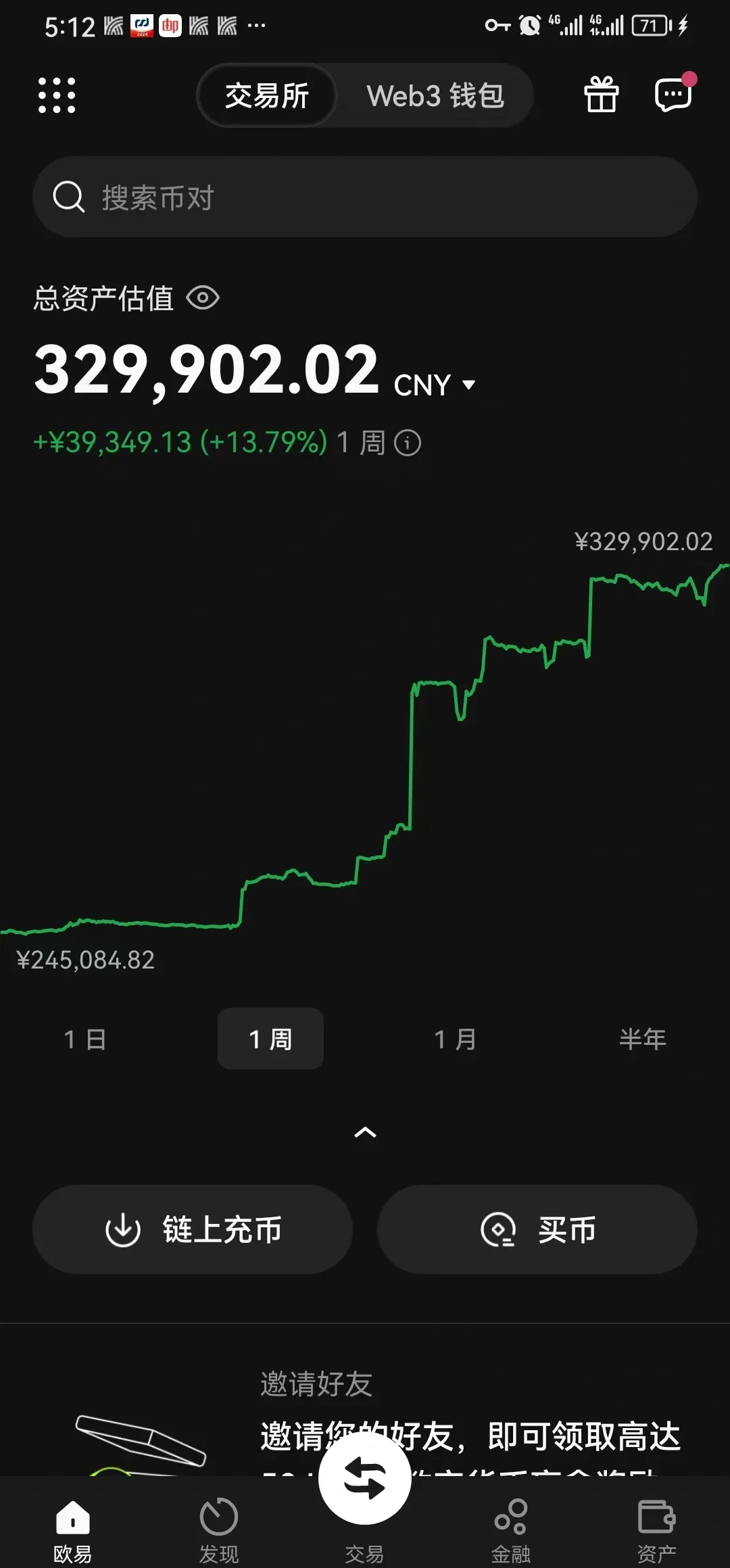This screenshot has width=730, height=1568.
Task: Collapse the chart with the chevron
Action: pyautogui.click(x=364, y=1131)
